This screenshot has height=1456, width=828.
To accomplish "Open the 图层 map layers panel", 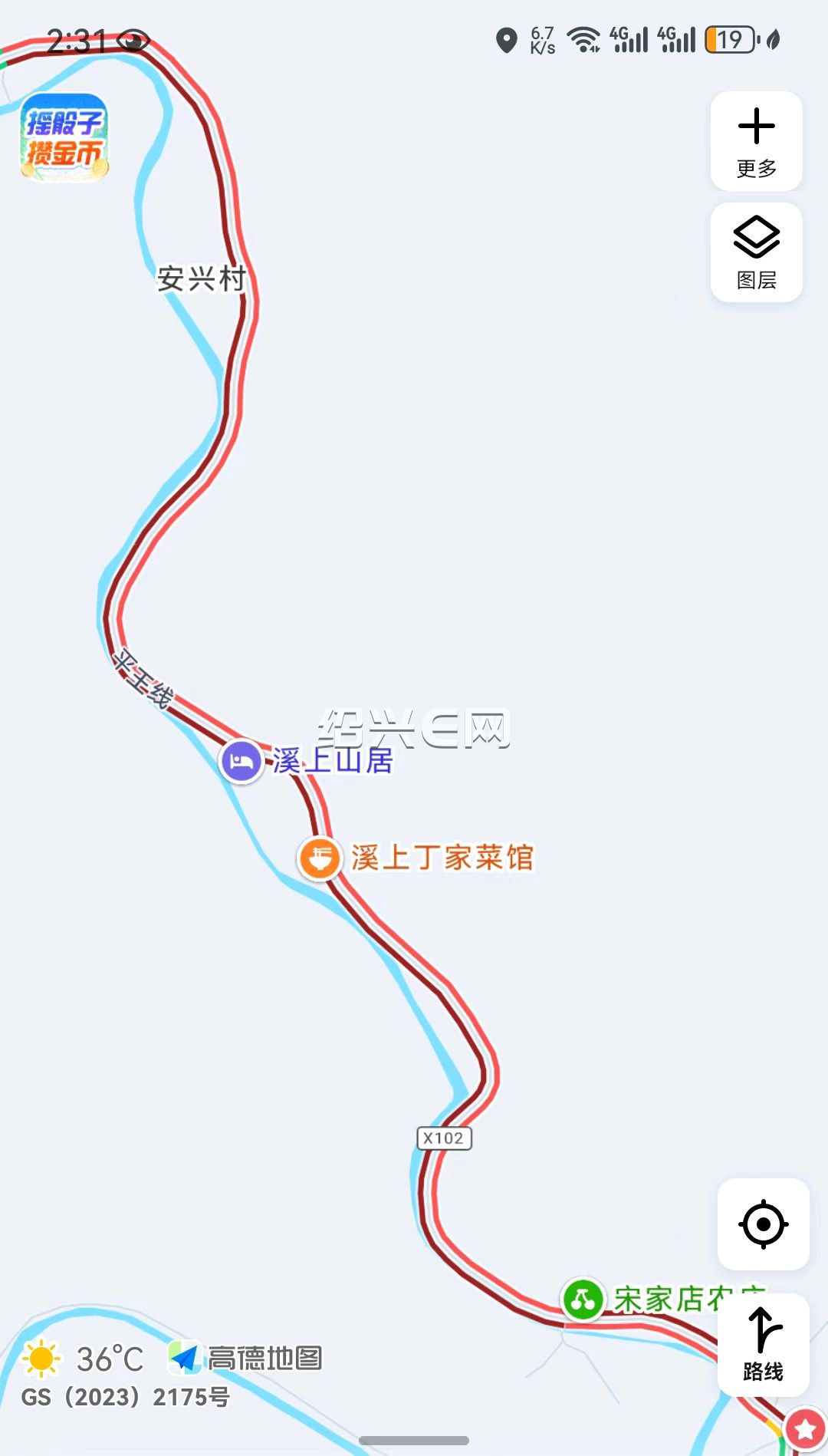I will [x=757, y=252].
